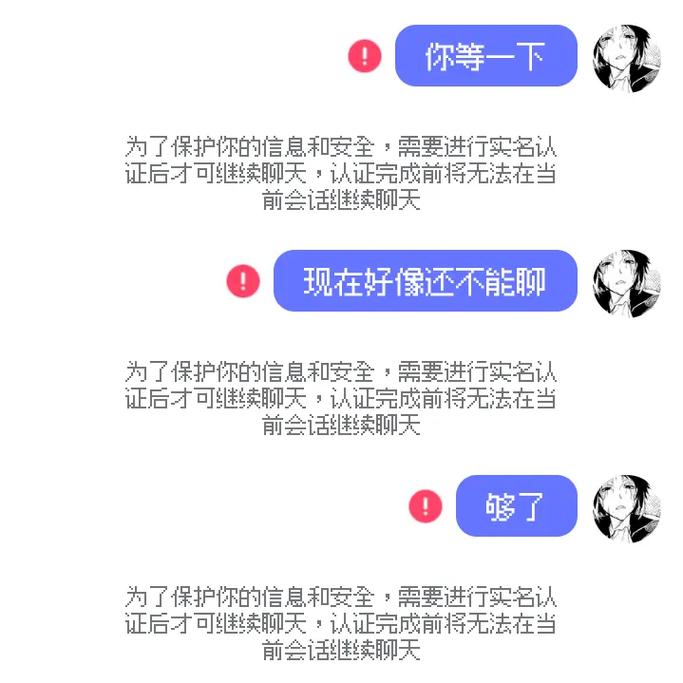Open the avatar beside the "你等一下" message
683x683 pixels.
pyautogui.click(x=628, y=58)
